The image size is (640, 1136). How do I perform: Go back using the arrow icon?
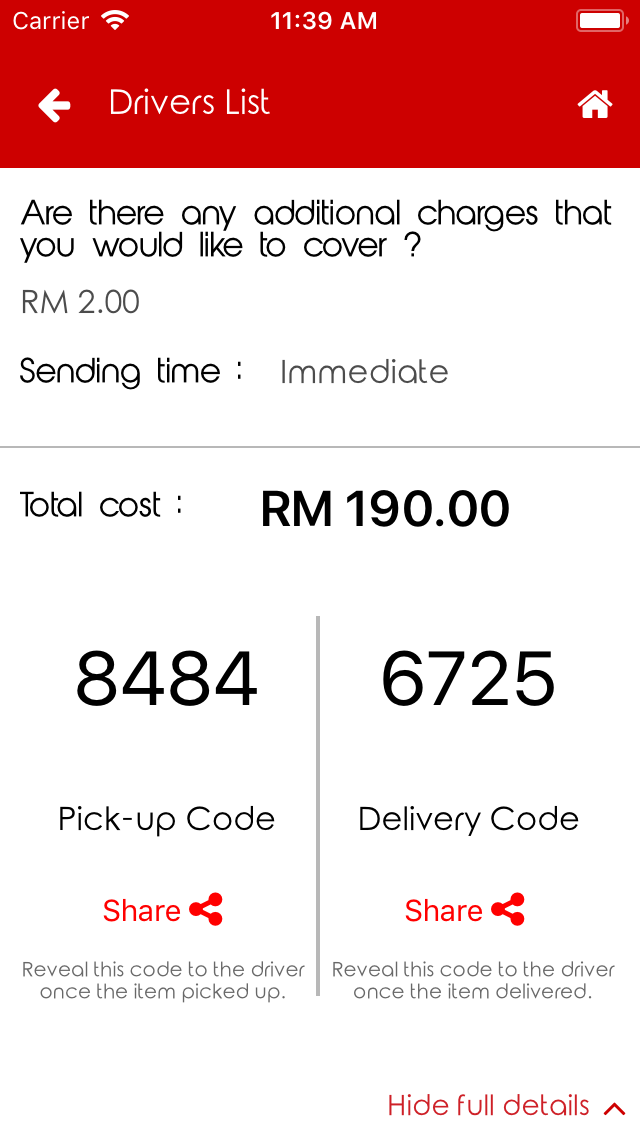point(54,105)
